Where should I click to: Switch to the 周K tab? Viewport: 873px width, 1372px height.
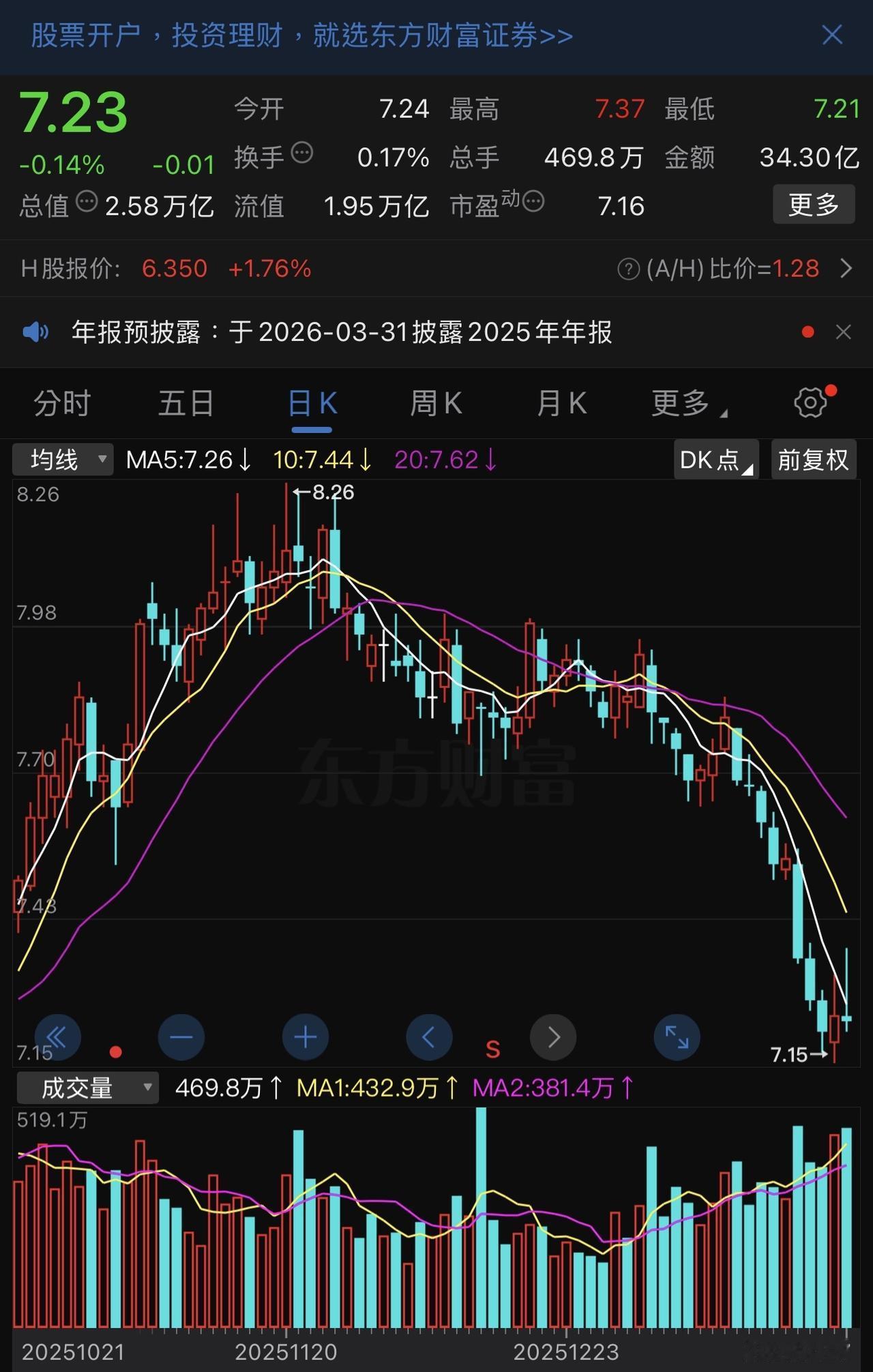pos(437,403)
